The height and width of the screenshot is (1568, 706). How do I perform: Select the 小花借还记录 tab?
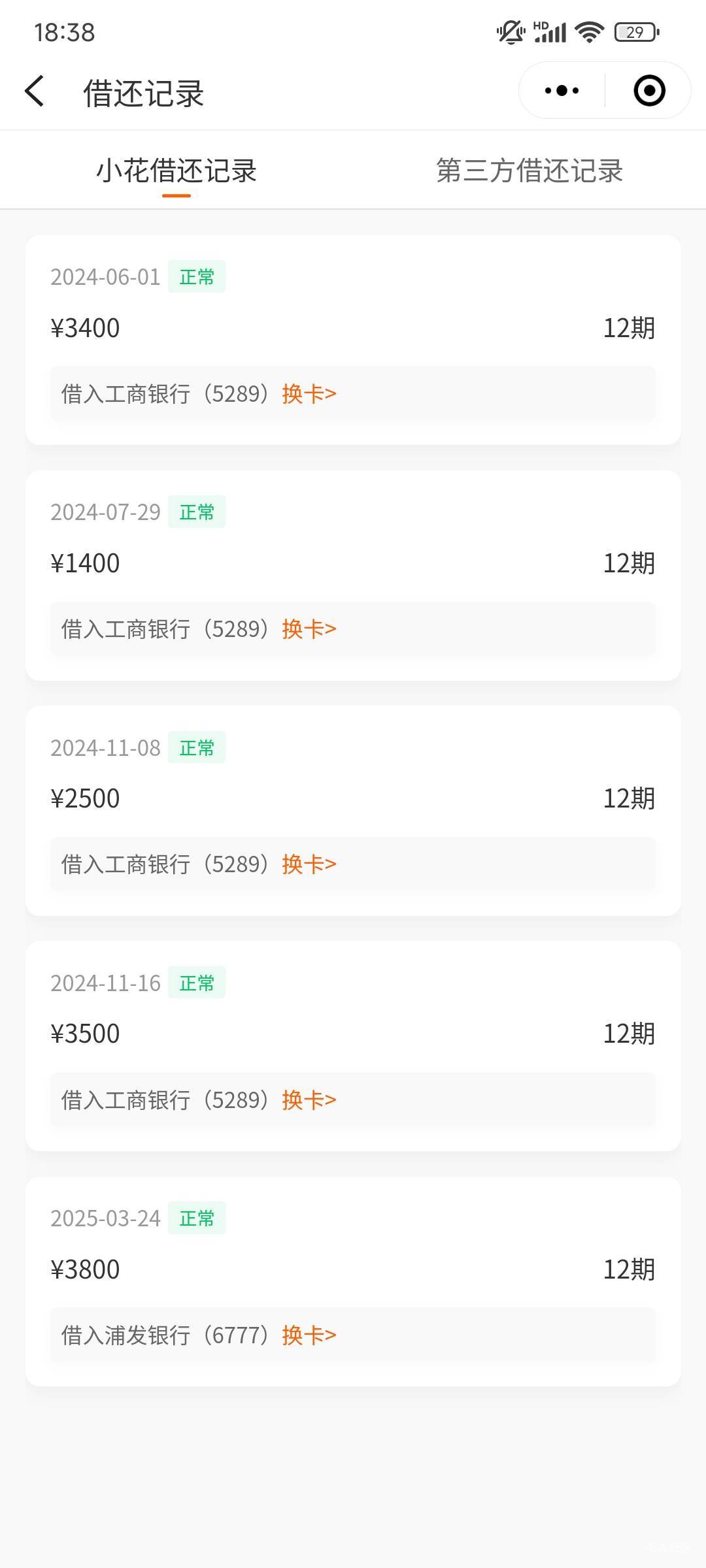point(176,171)
